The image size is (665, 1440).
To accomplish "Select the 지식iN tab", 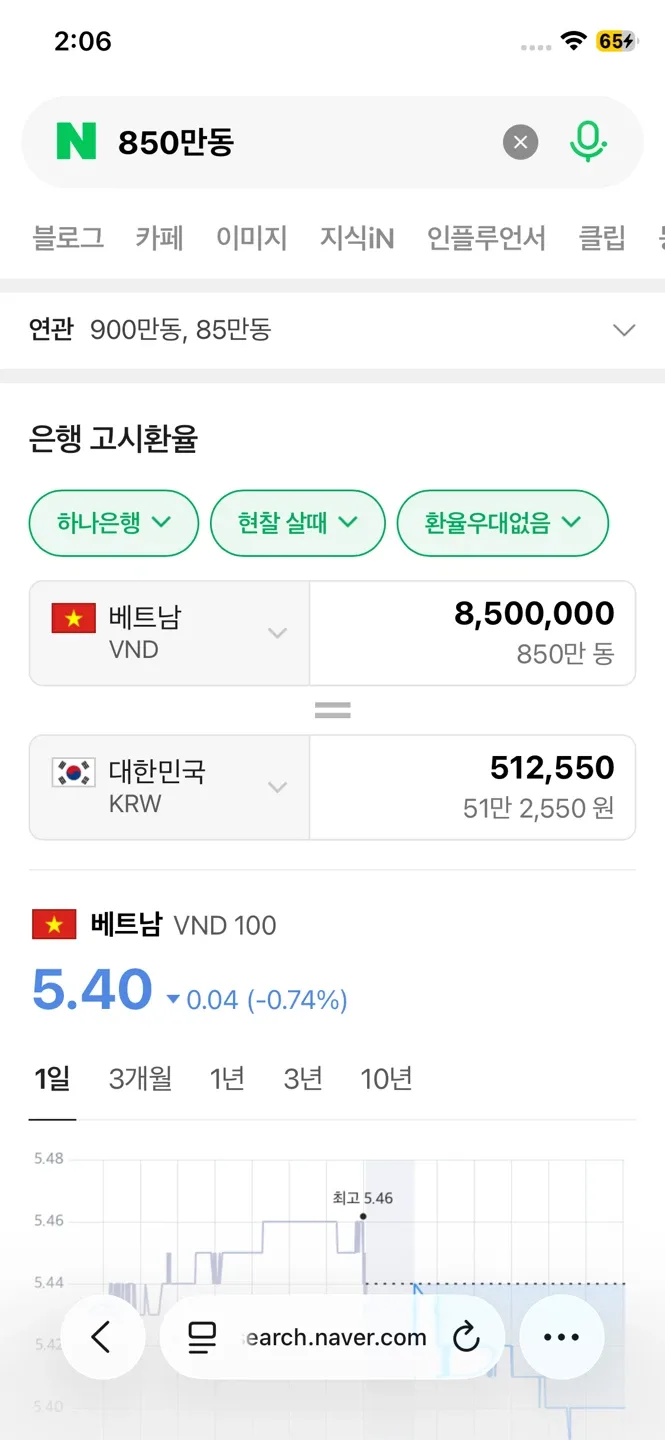I will coord(357,238).
